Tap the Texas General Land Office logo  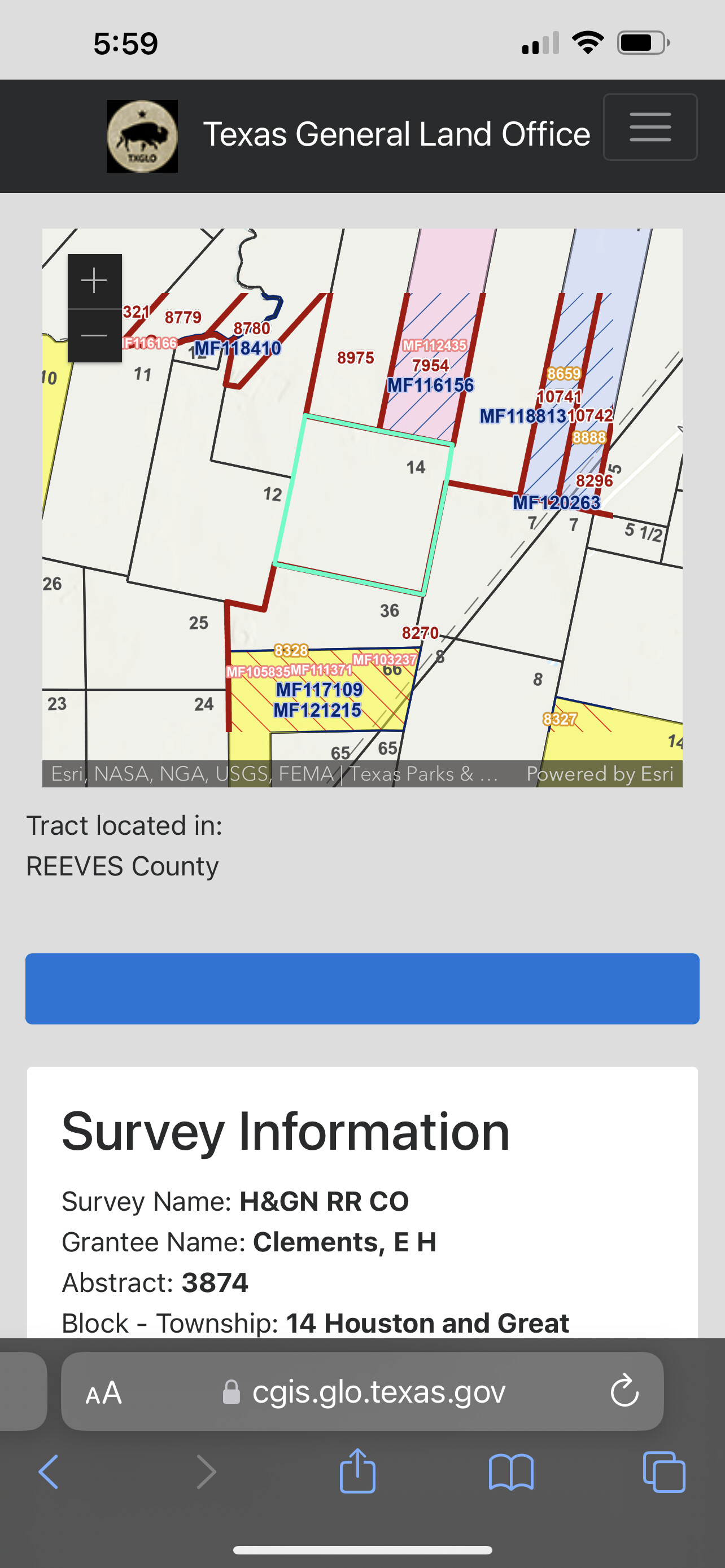click(142, 137)
